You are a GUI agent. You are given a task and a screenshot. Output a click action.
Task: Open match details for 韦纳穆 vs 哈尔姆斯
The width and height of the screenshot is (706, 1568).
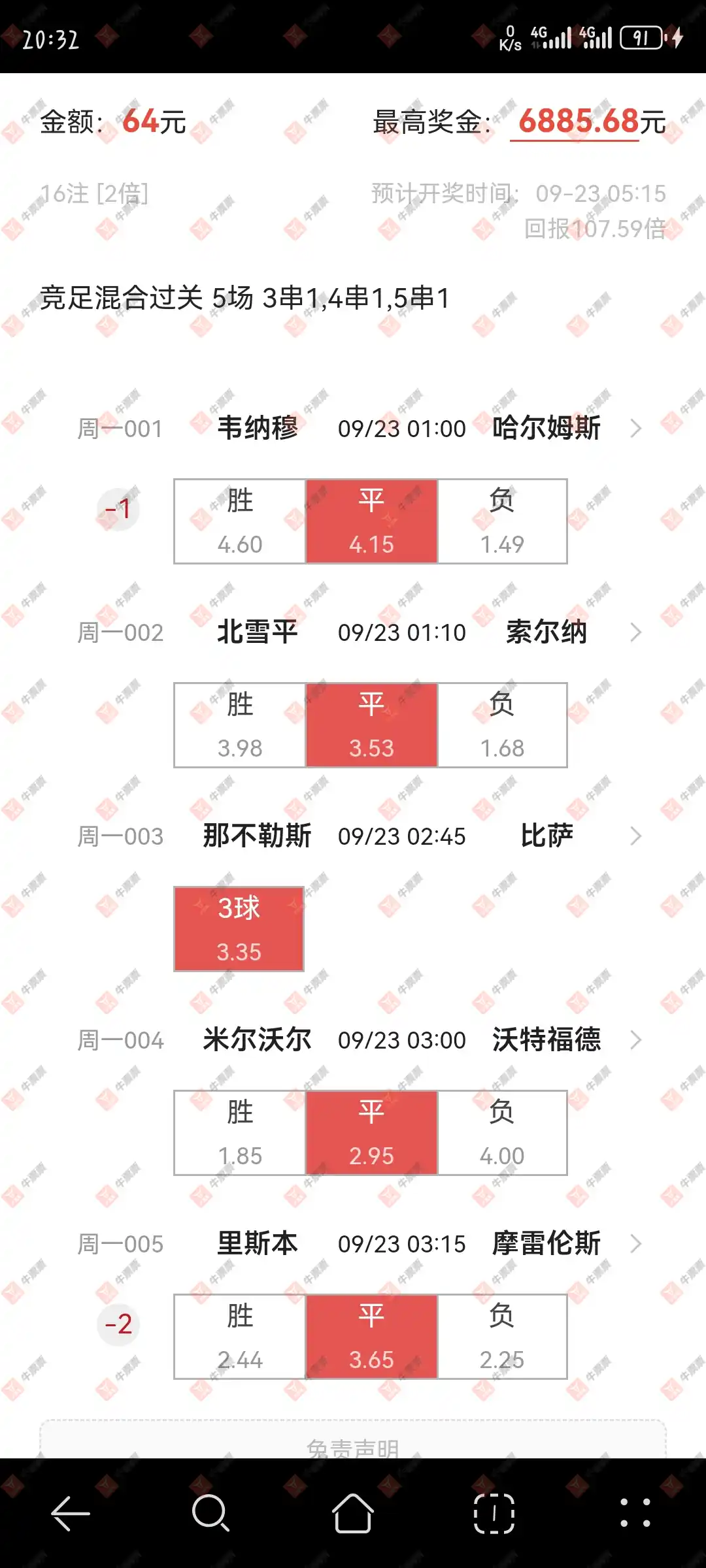(635, 429)
